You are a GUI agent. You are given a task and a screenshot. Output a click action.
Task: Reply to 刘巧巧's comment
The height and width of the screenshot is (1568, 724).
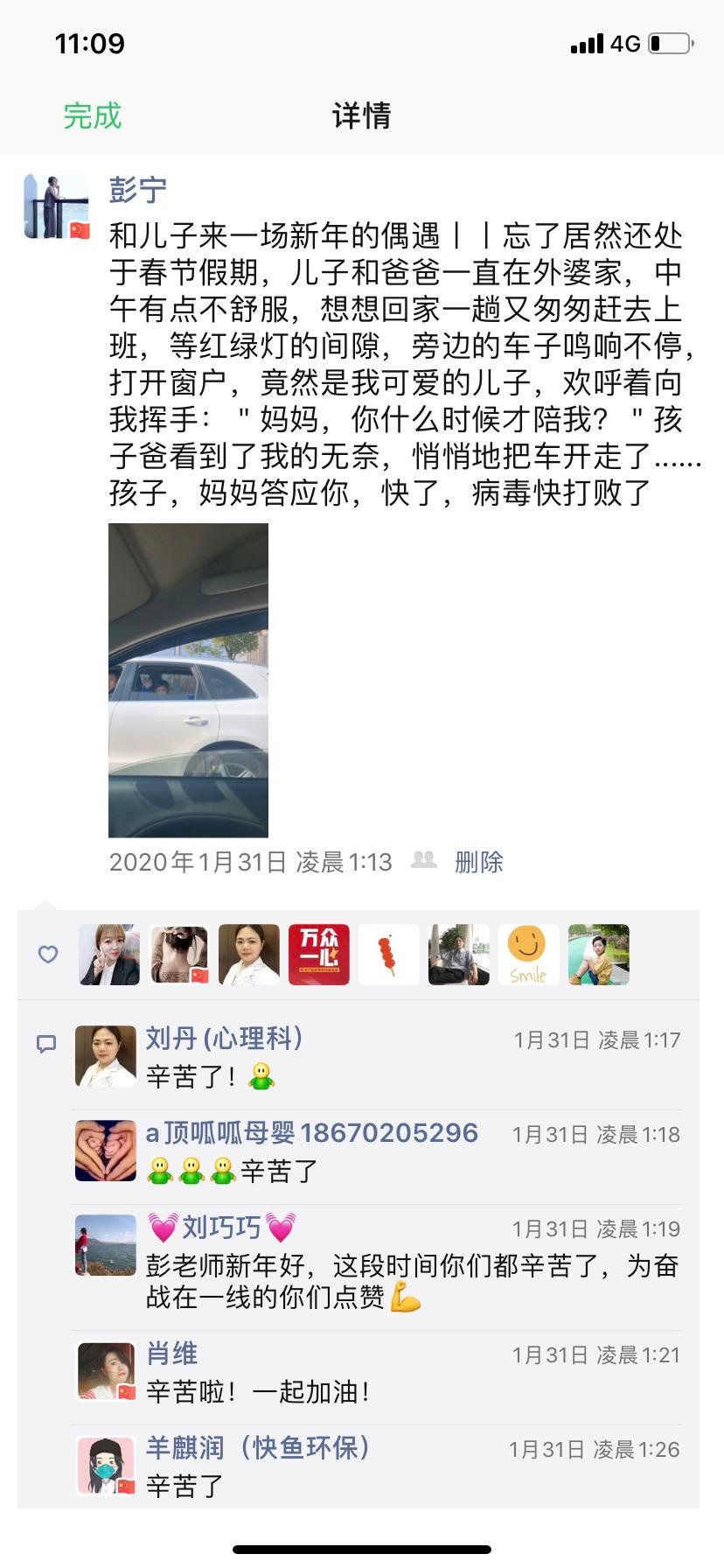[x=411, y=1282]
